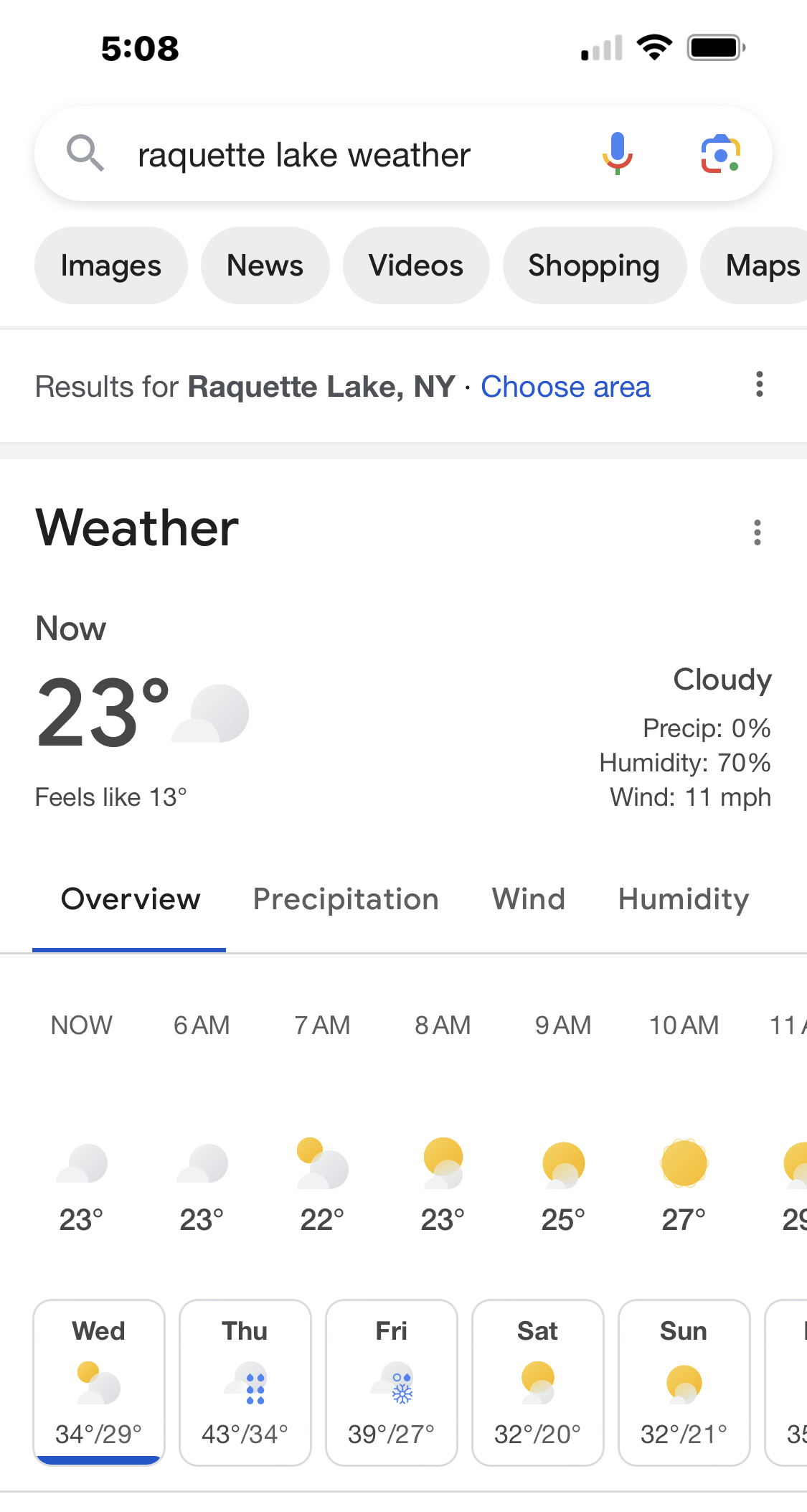Show News results

[265, 266]
